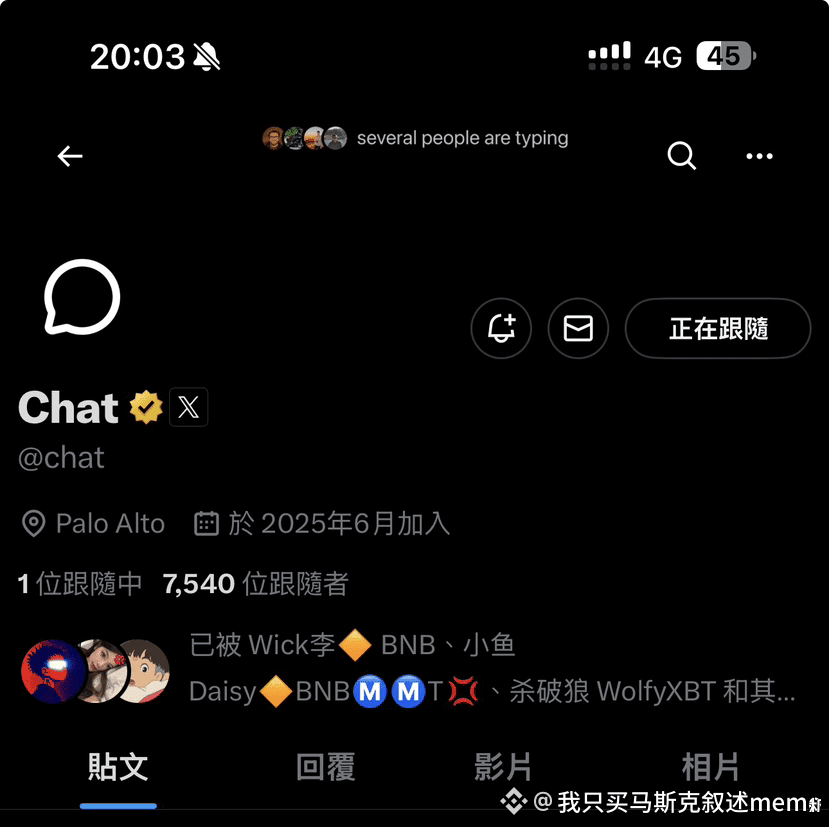
Task: Open the 1 位跟隨中 following list
Action: pyautogui.click(x=80, y=584)
